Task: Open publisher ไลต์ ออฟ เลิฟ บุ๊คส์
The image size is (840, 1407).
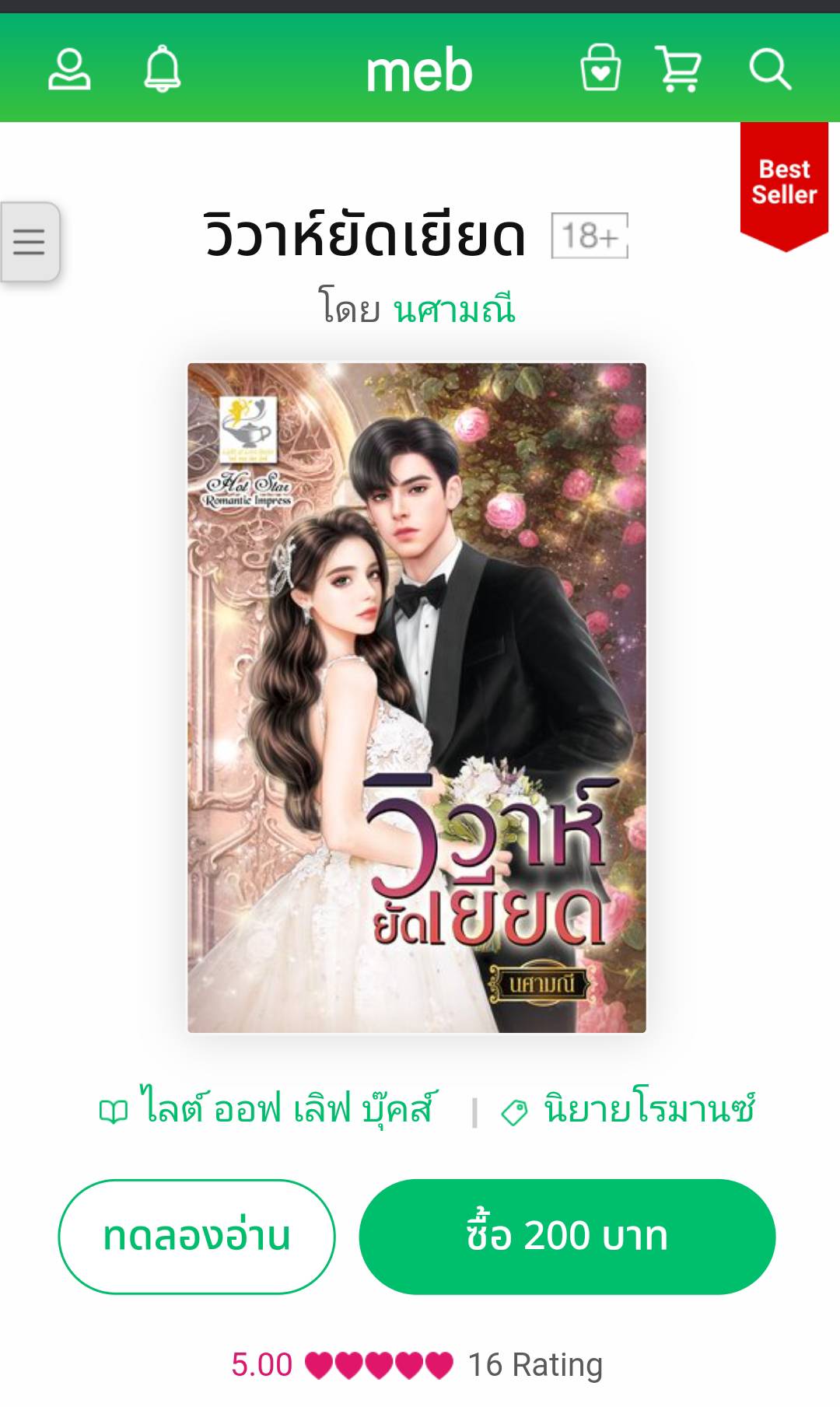Action: click(286, 1108)
